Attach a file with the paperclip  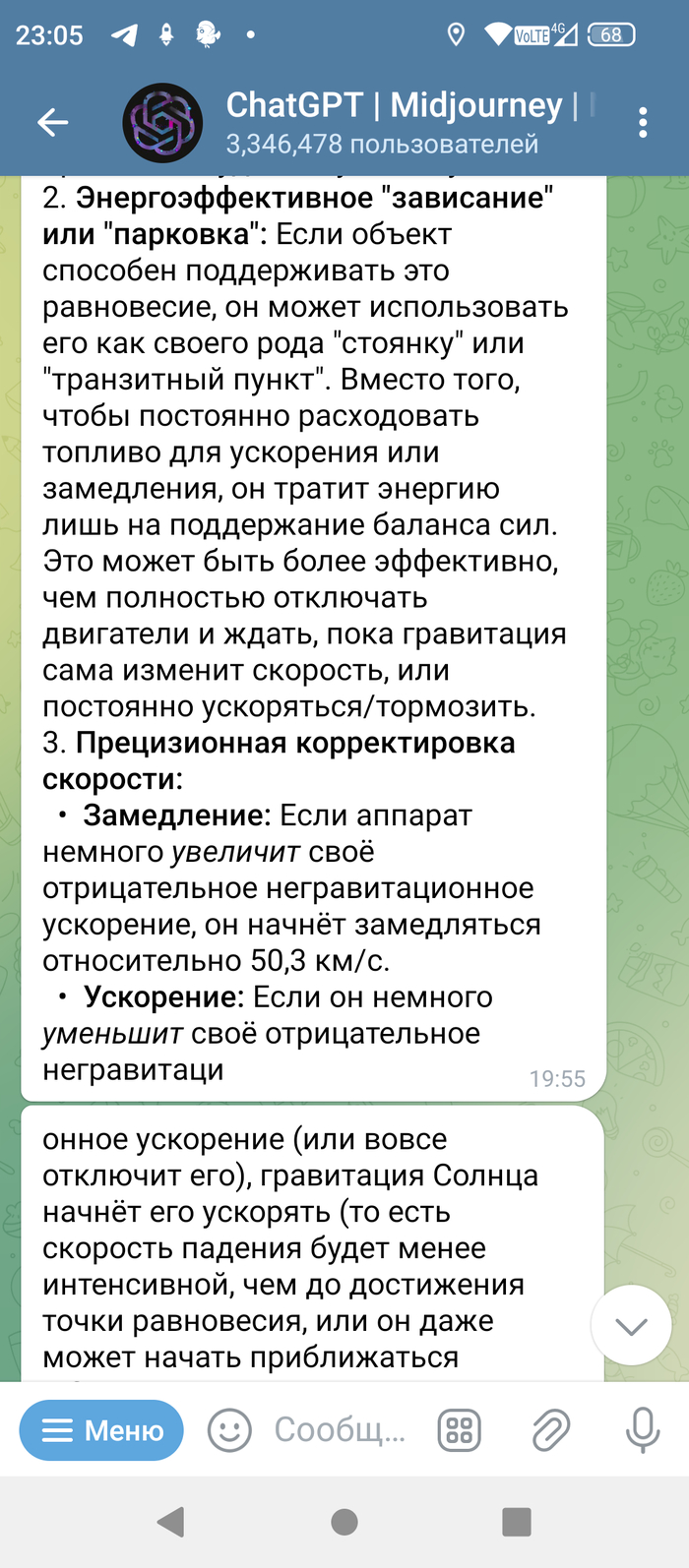[551, 1430]
